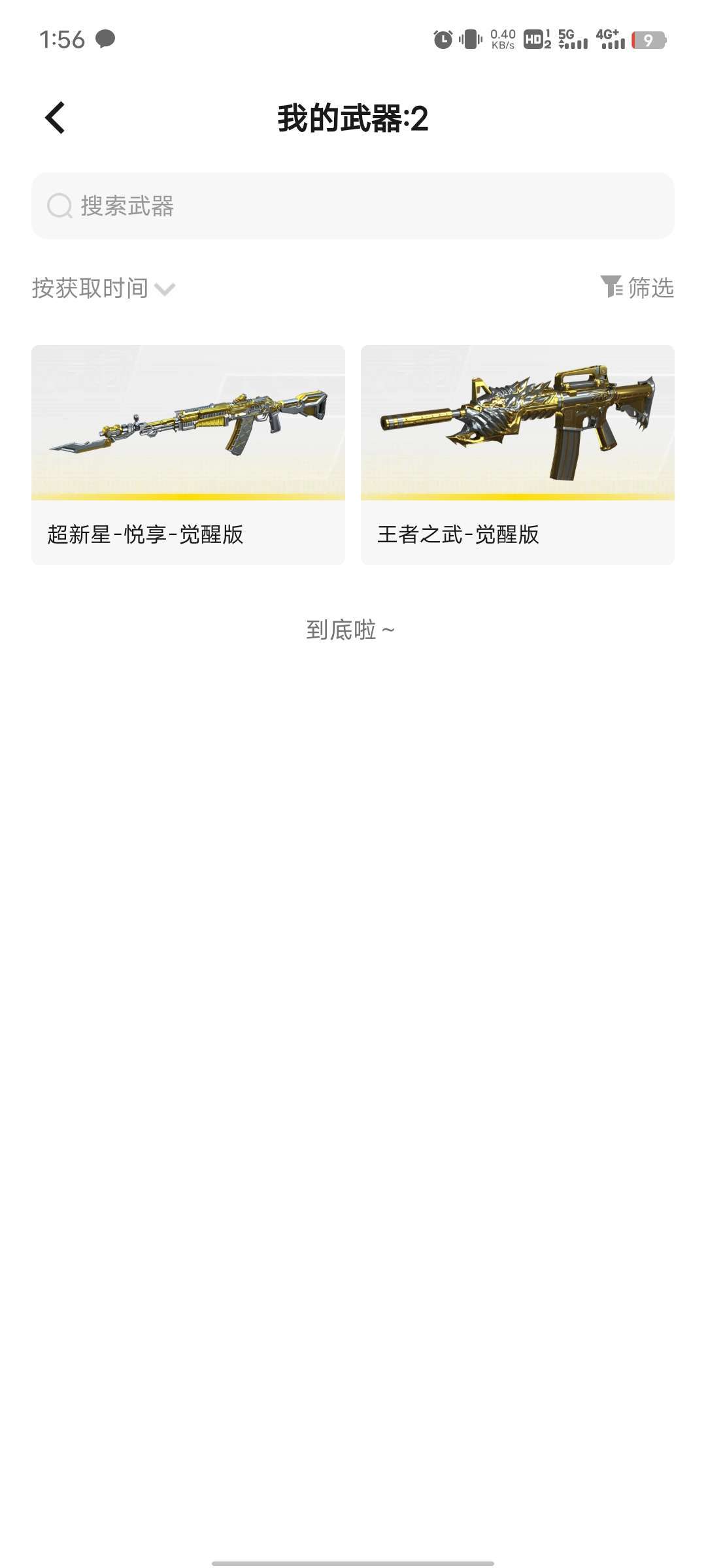Open the 超新星-悦享-觉醒版 weapon card
Viewport: 706px width, 1568px height.
188,455
